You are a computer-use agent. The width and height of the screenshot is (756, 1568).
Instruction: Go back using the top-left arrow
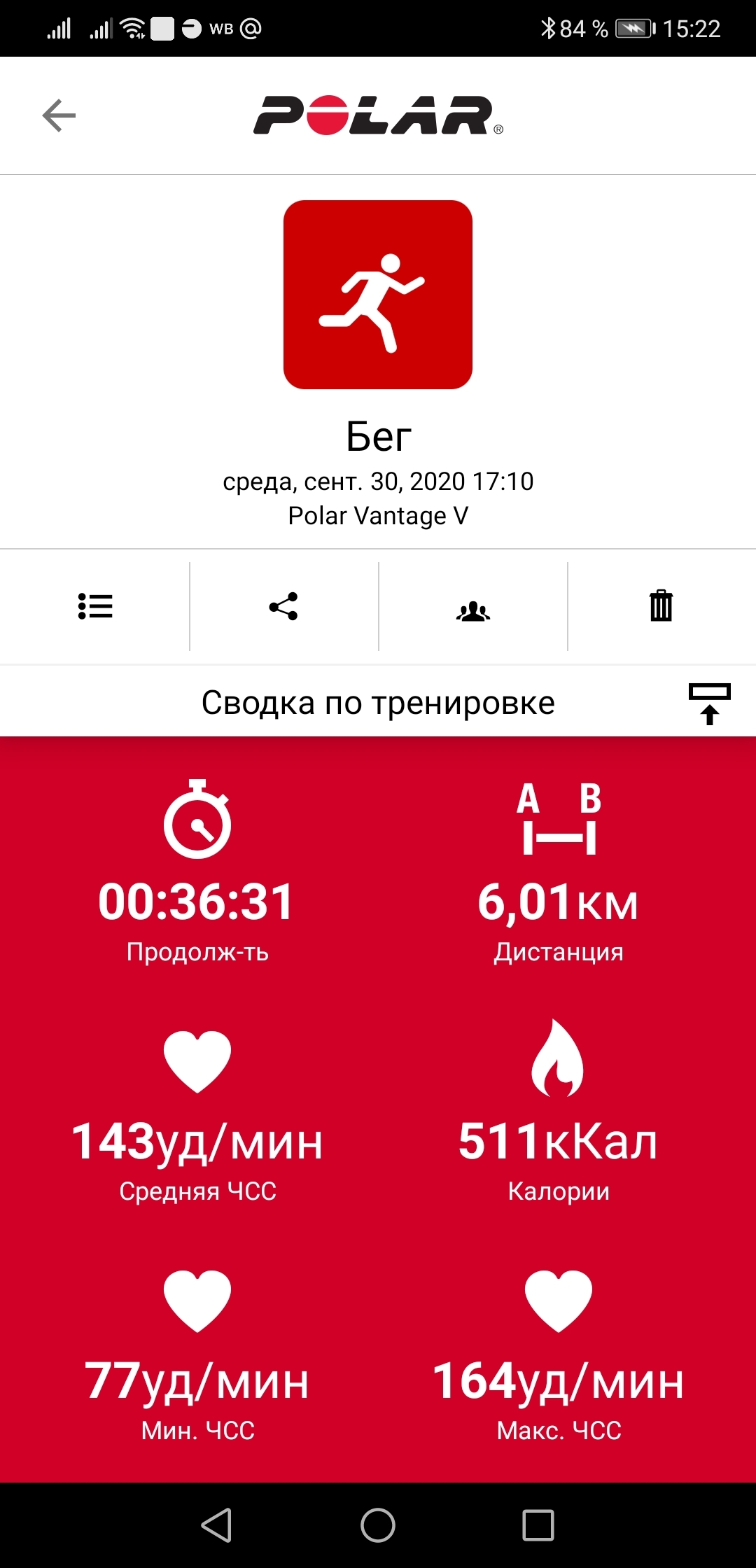59,115
